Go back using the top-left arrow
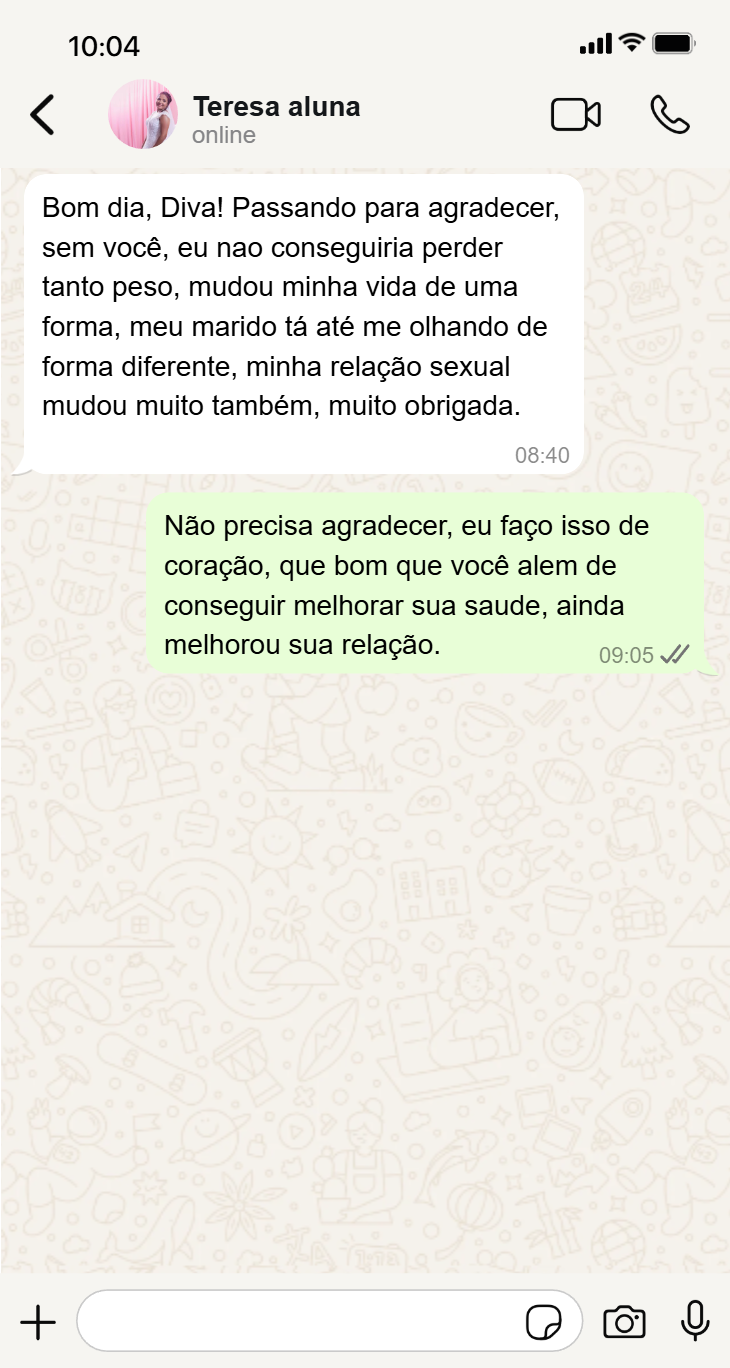The height and width of the screenshot is (1368, 730). (42, 115)
